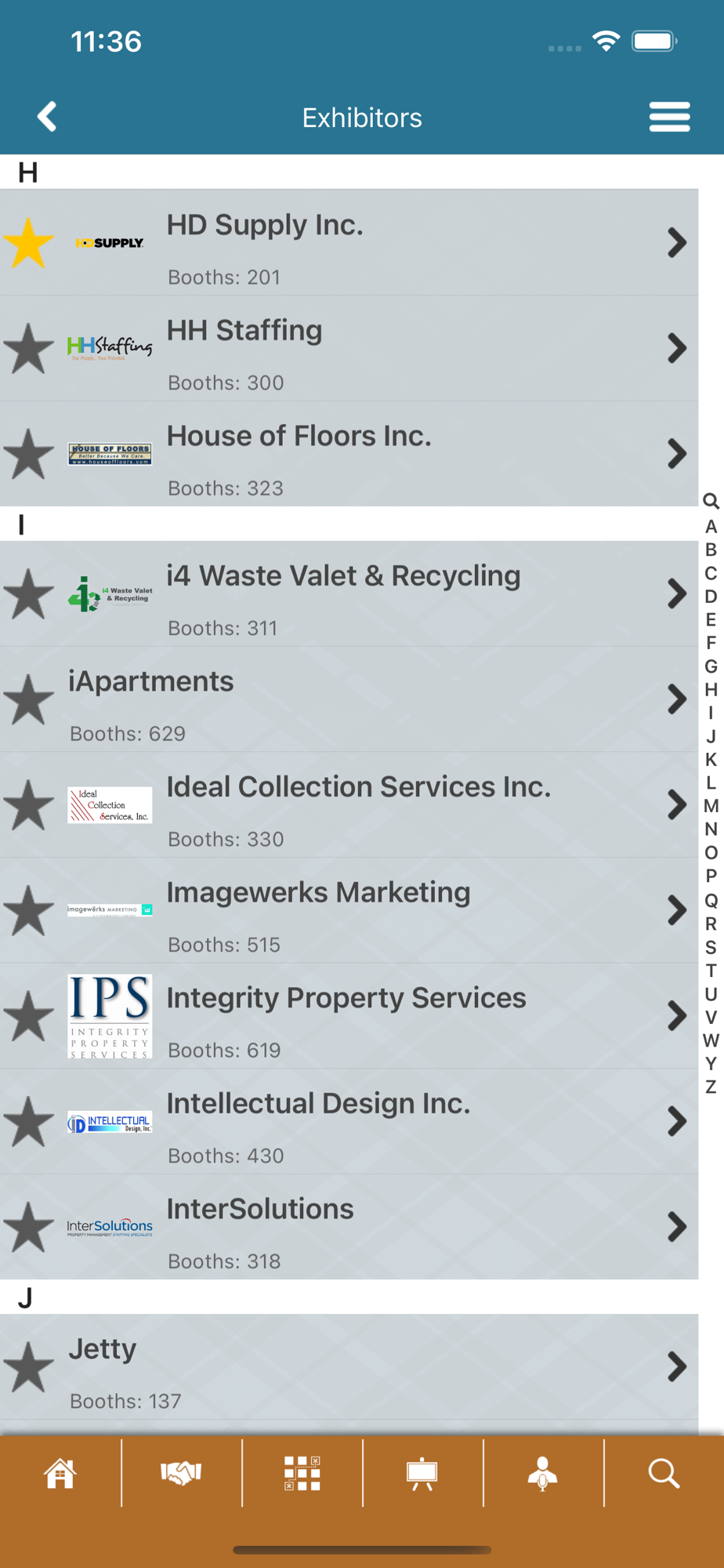Image resolution: width=724 pixels, height=1568 pixels.
Task: Favorite House of Floors Inc. star
Action: (29, 453)
